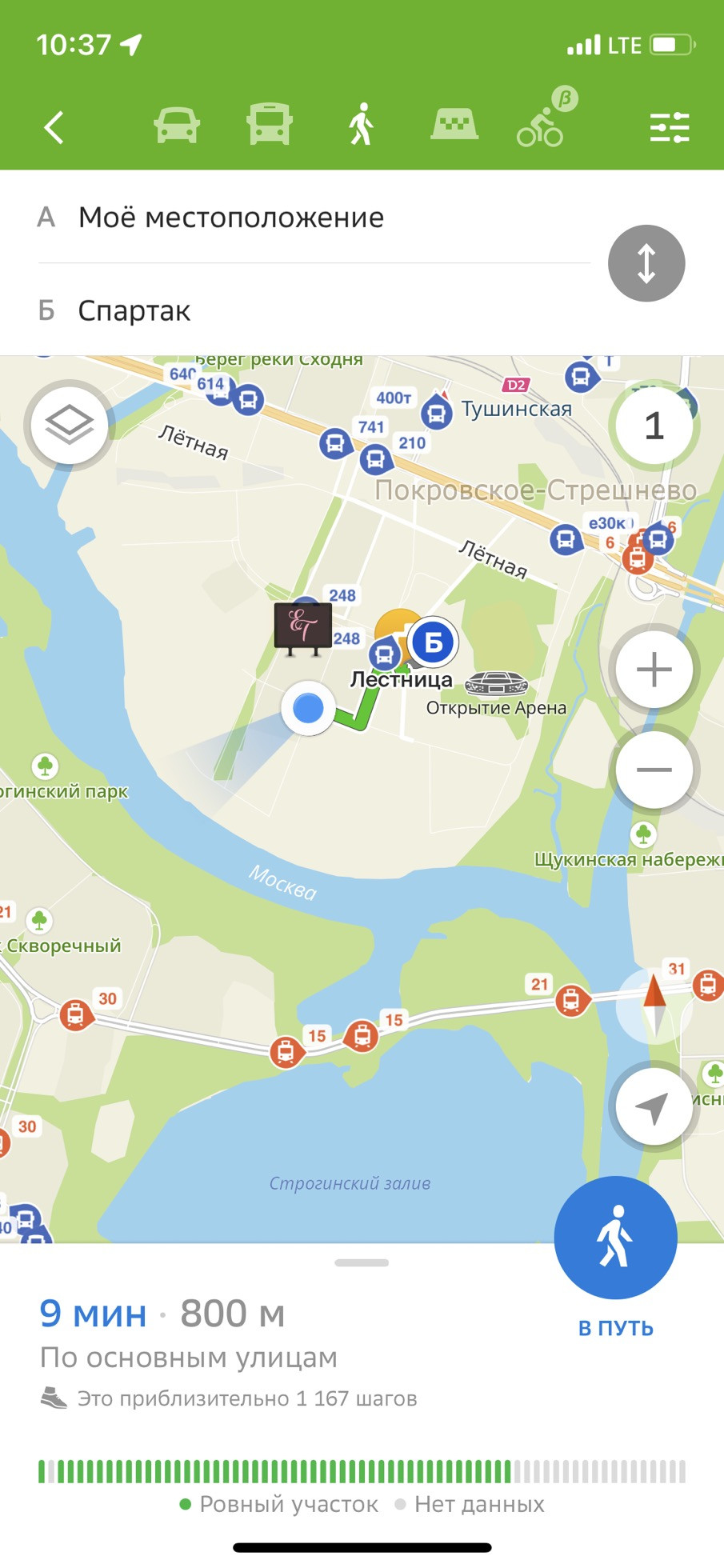Screen dimensions: 724x1568
Task: Open map layers button
Action: [x=69, y=424]
